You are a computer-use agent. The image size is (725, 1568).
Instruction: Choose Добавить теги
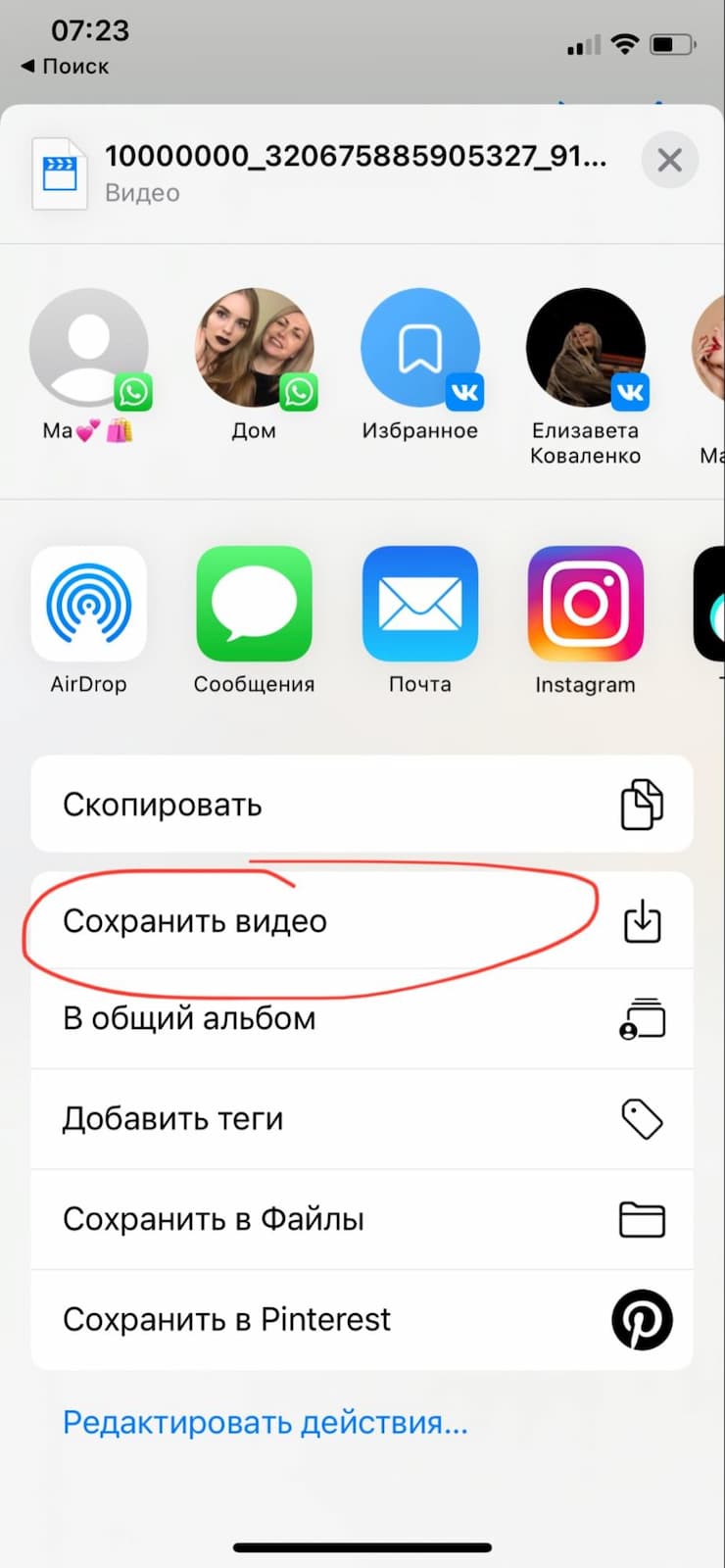tap(362, 1119)
